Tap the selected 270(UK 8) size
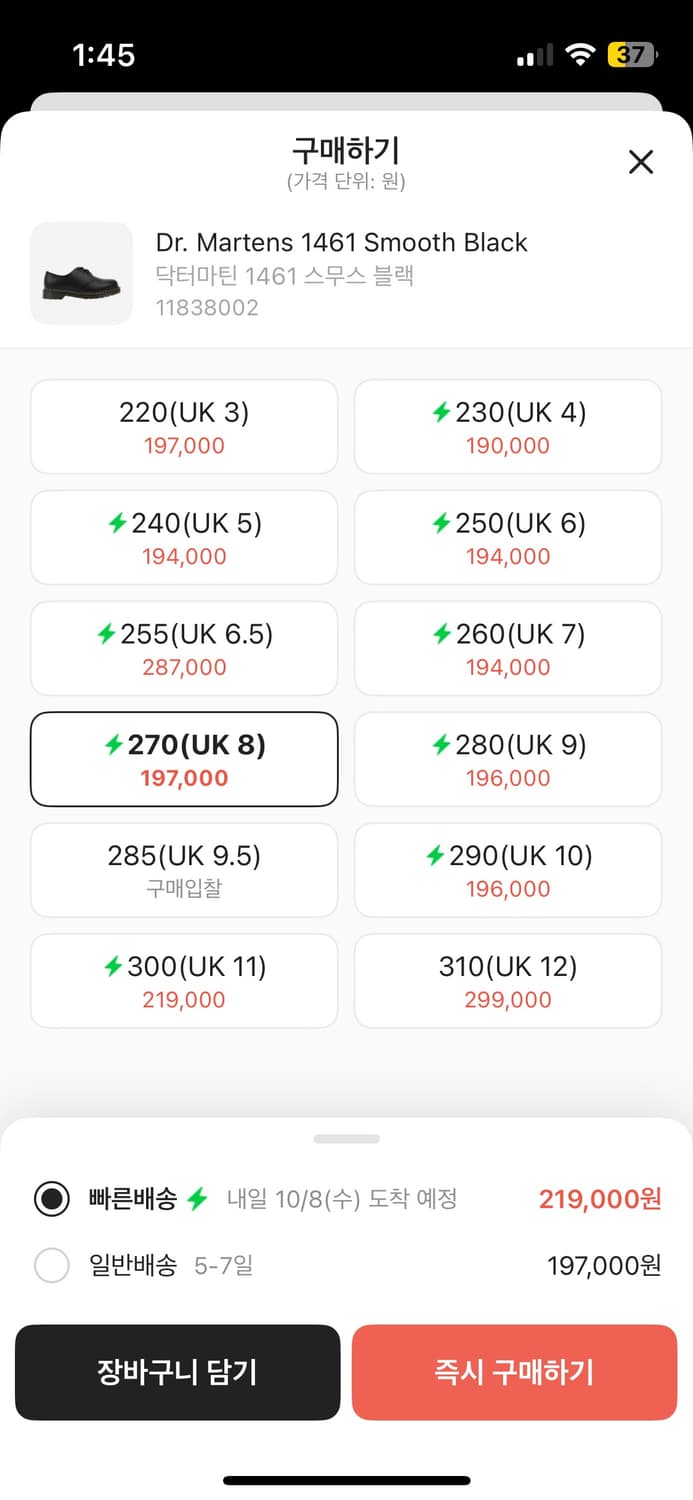This screenshot has width=693, height=1500. click(184, 760)
